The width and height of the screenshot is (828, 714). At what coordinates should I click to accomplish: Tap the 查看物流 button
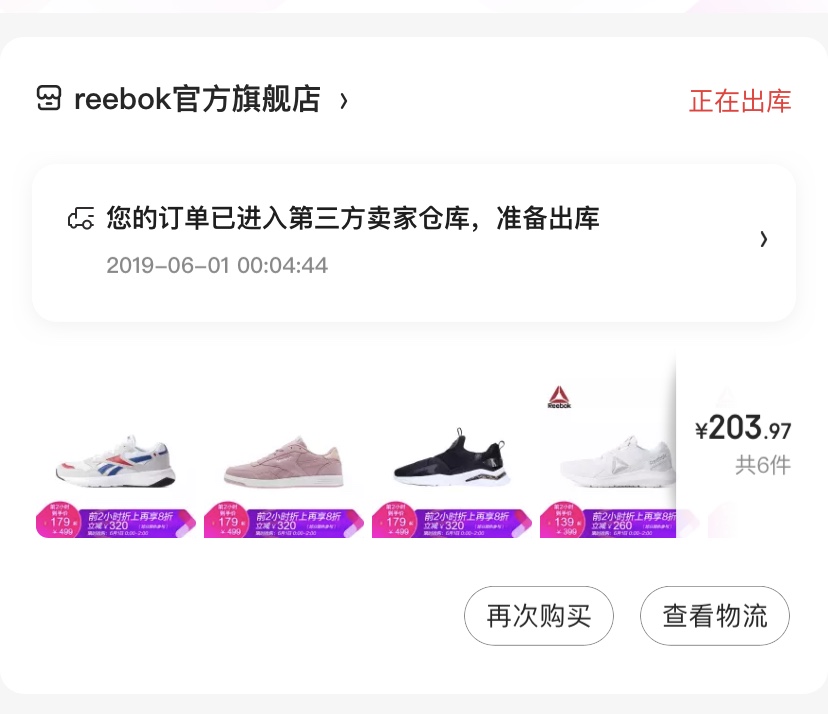tap(714, 616)
